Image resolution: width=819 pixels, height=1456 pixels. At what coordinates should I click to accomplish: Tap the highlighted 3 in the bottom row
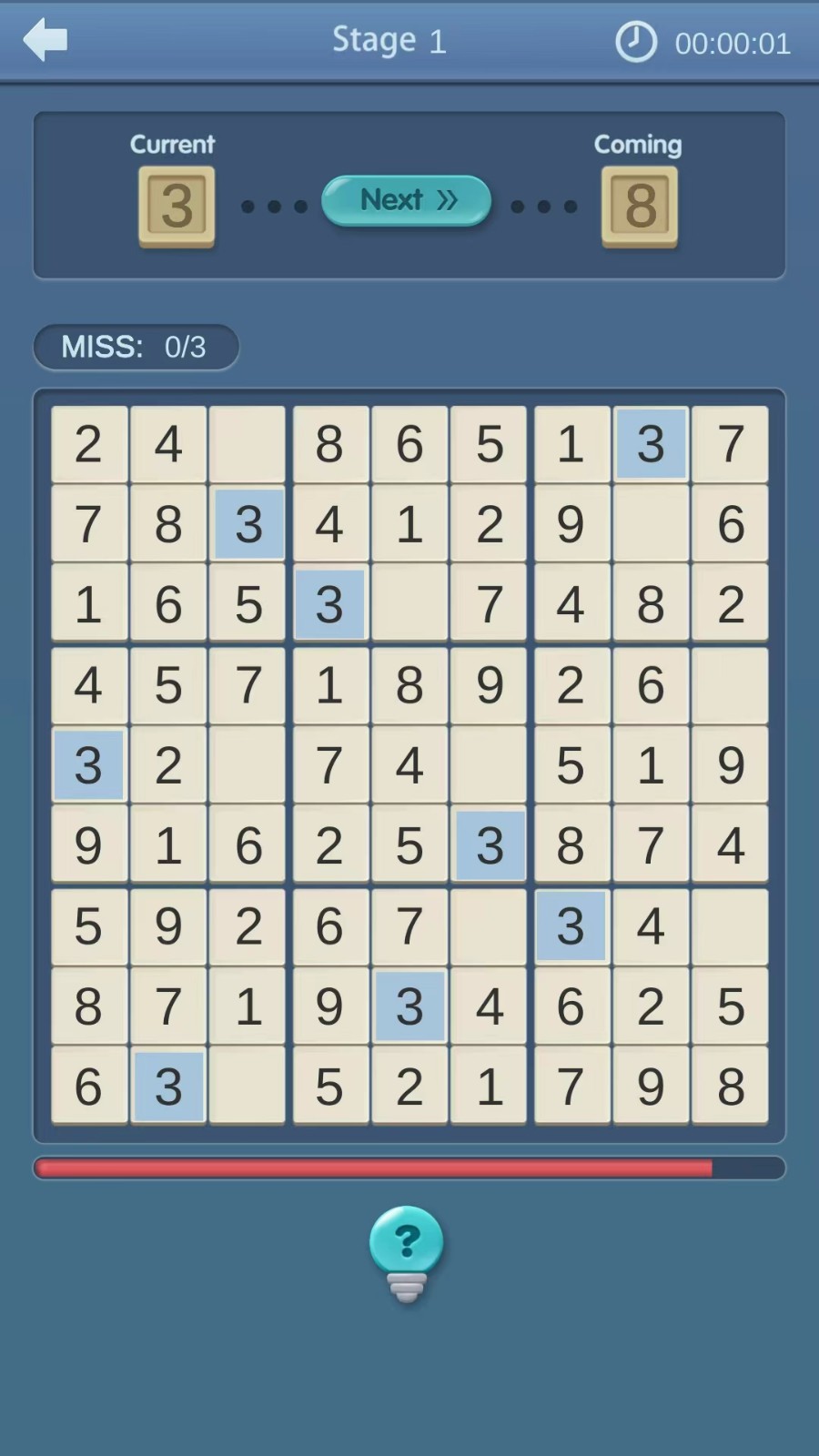[x=168, y=1086]
